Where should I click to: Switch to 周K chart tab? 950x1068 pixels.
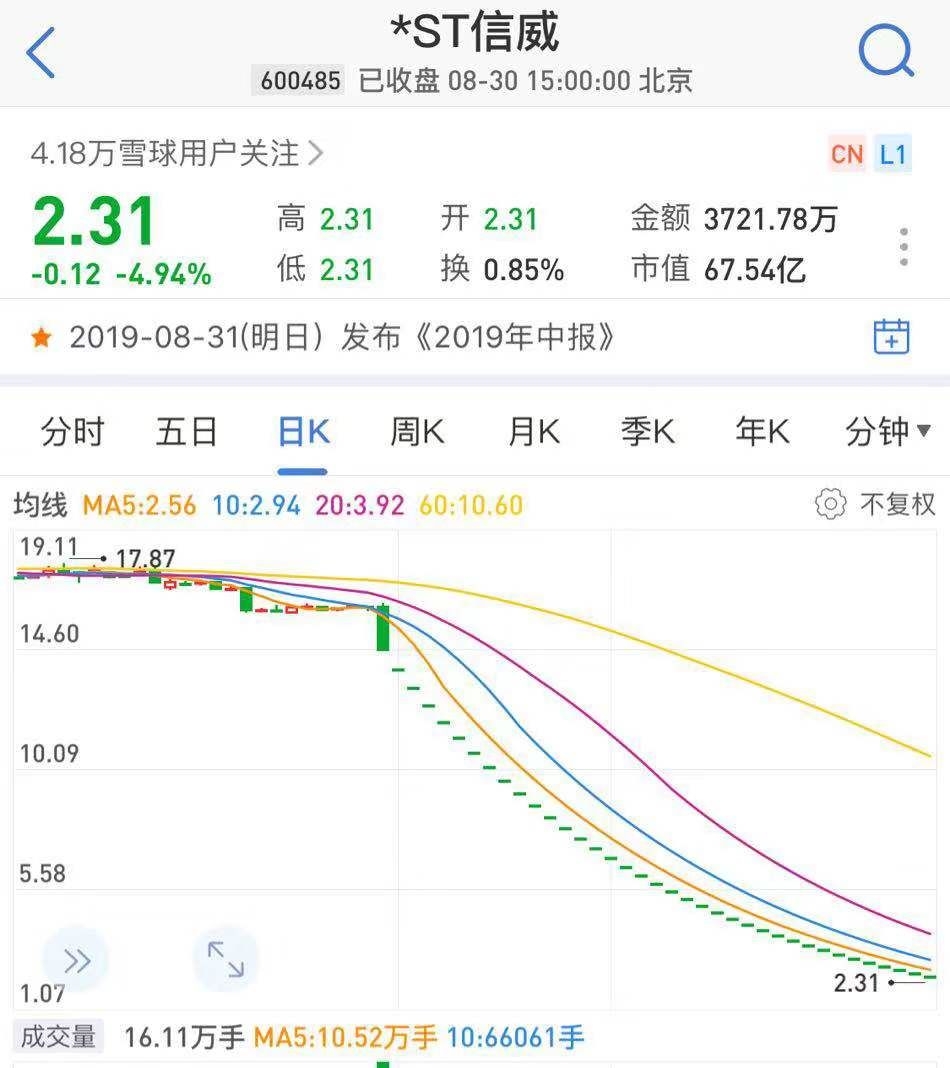click(x=417, y=432)
